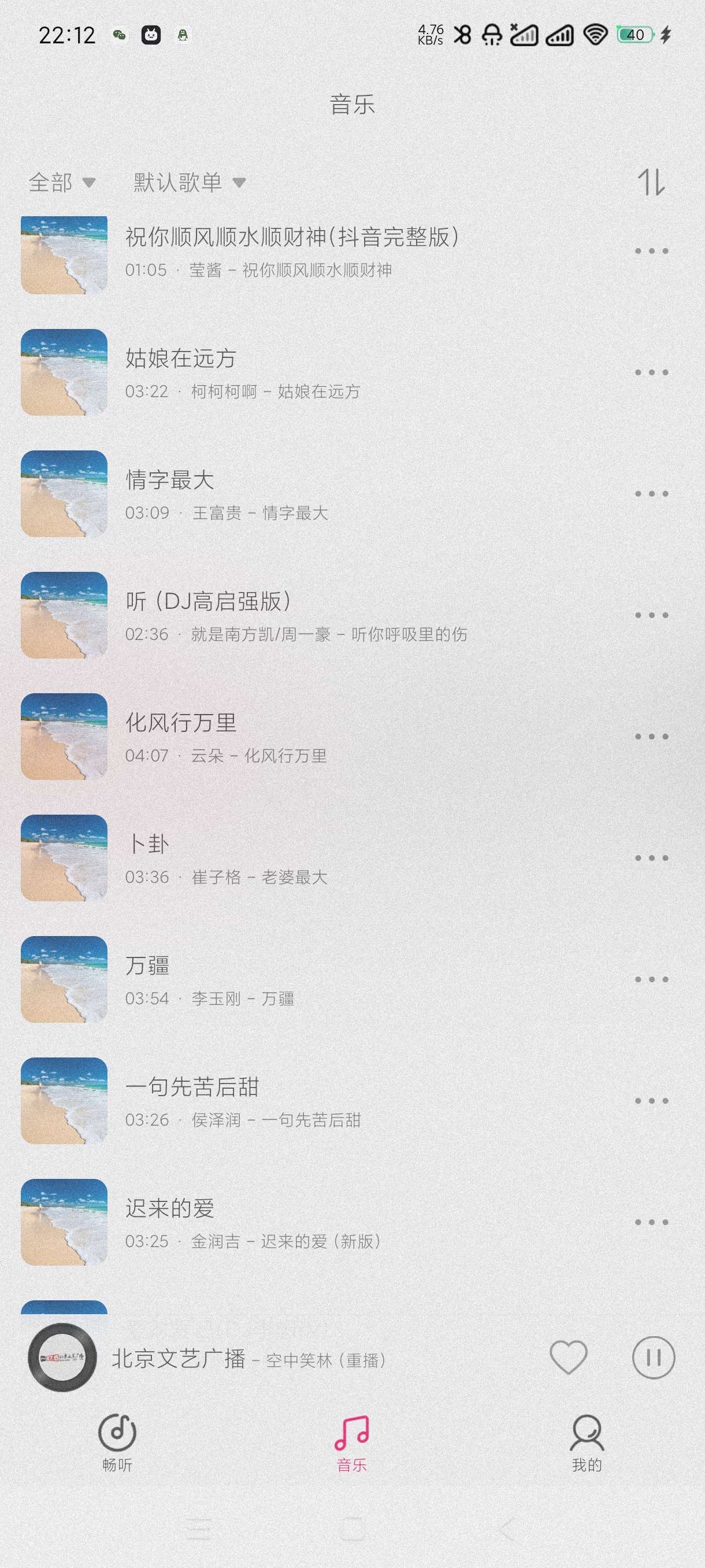Viewport: 705px width, 1568px height.
Task: Open the sort order icon
Action: [x=651, y=182]
